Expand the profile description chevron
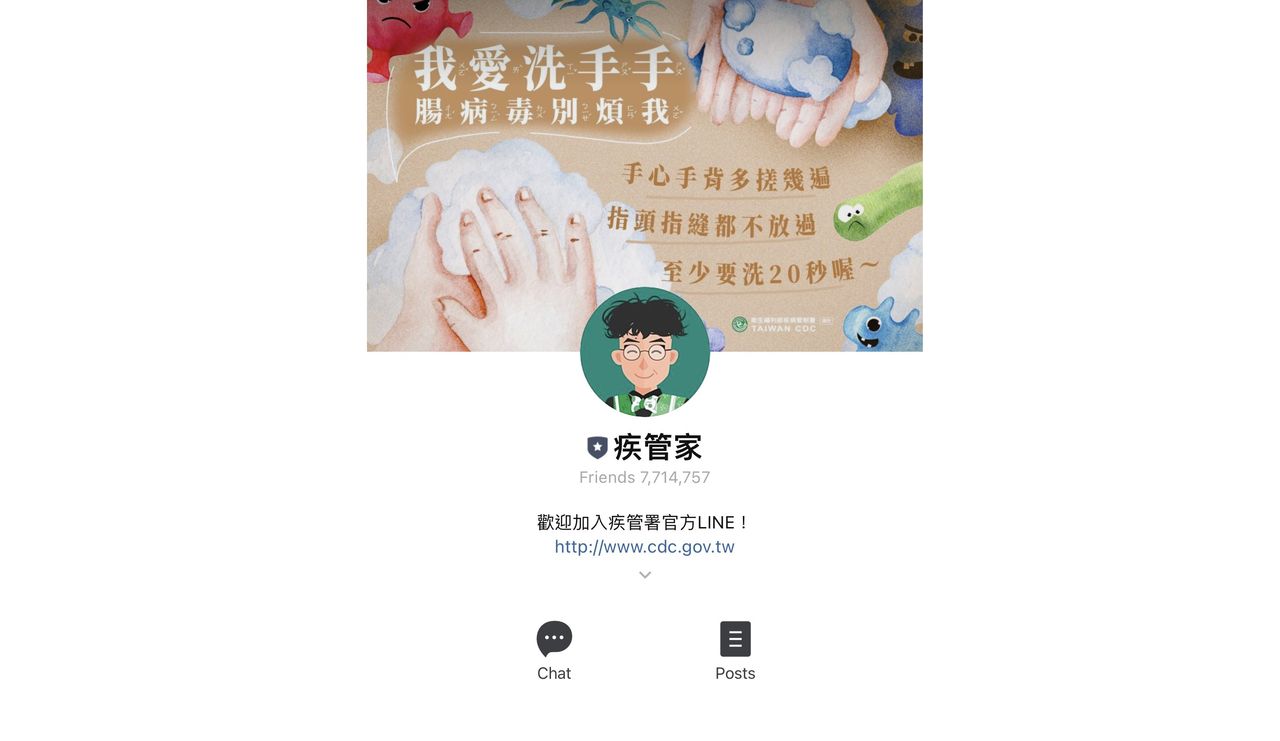The width and height of the screenshot is (1280, 741). (645, 575)
